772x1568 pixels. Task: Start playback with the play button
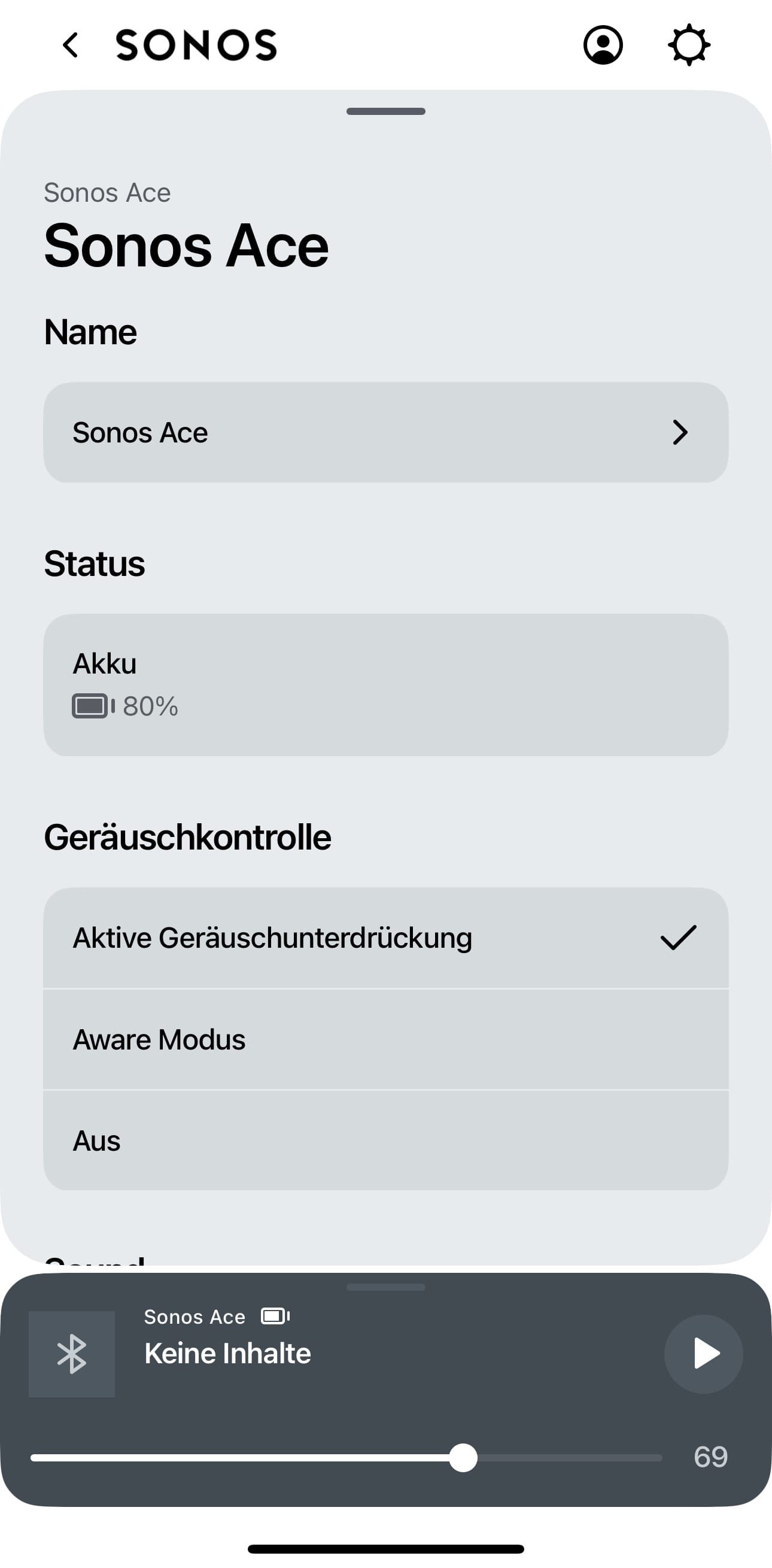coord(703,1354)
